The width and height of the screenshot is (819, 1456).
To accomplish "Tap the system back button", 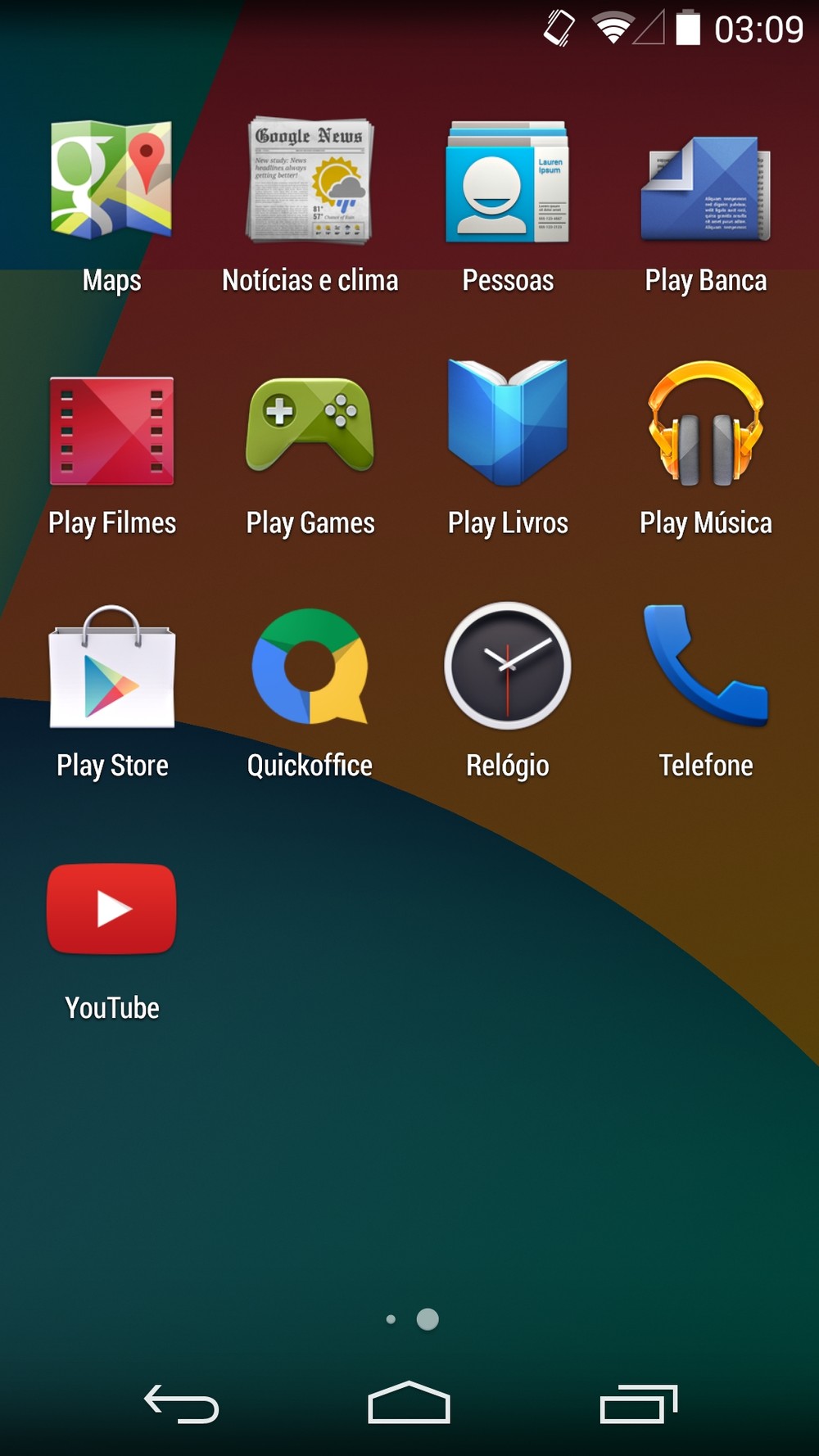I will [182, 1404].
